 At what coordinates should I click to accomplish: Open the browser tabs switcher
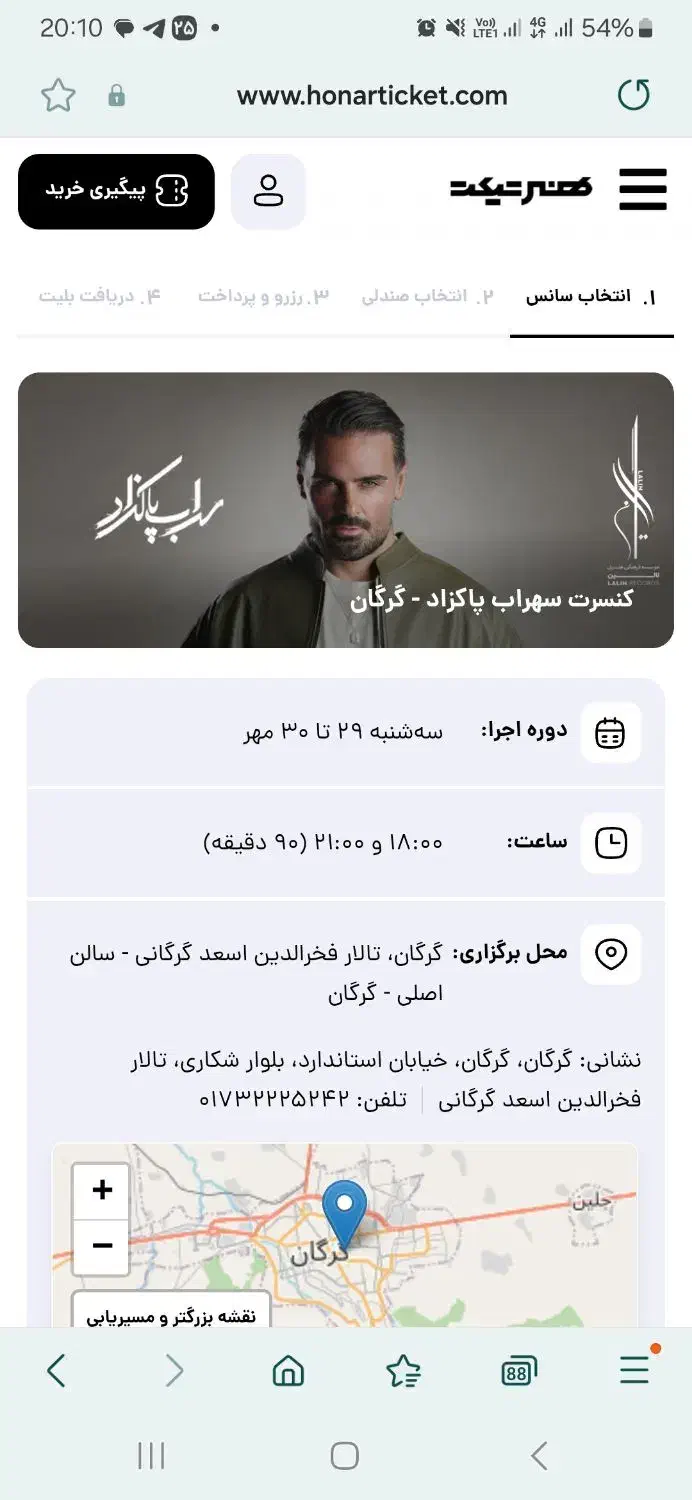coord(518,1372)
